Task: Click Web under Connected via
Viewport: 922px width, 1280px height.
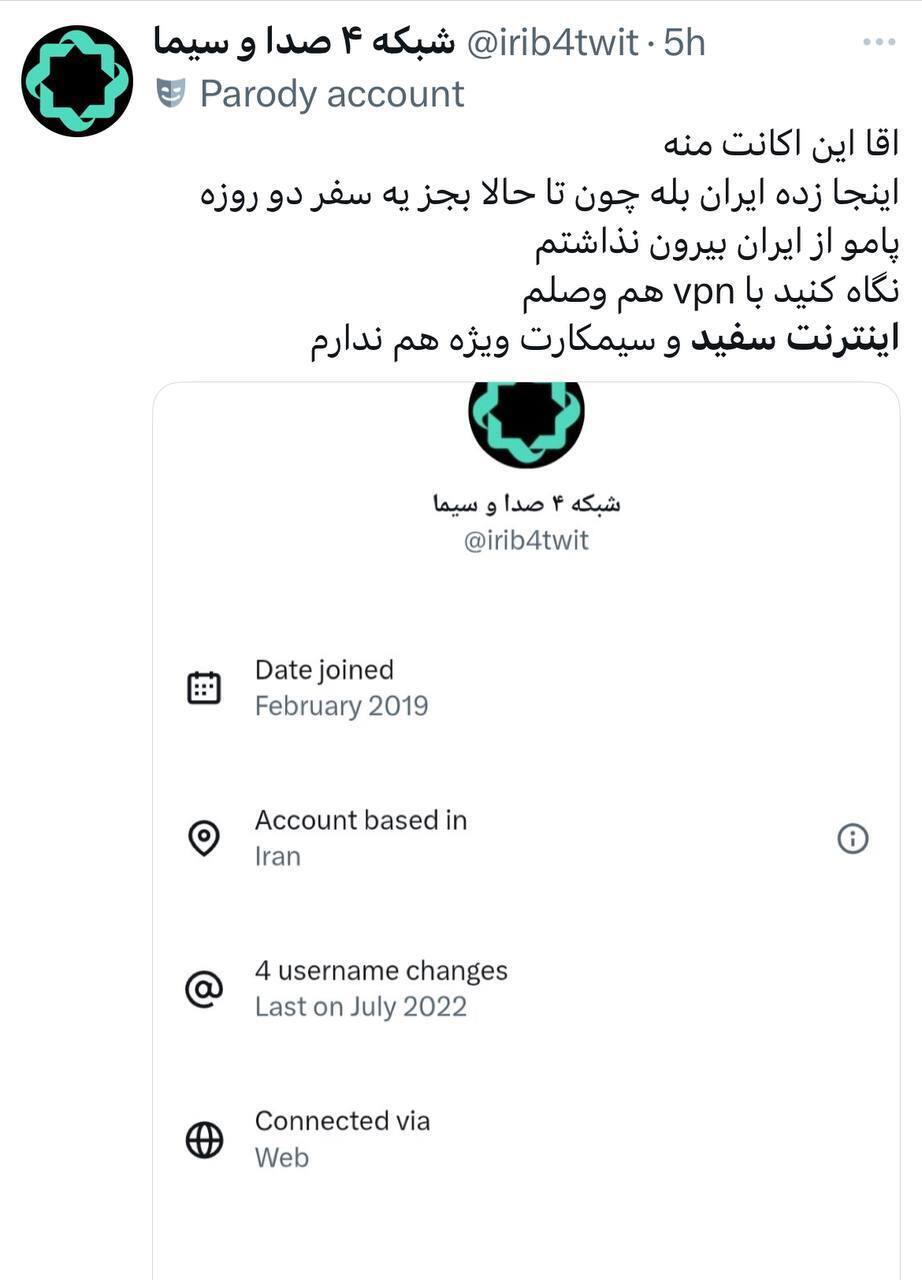Action: [x=281, y=1157]
